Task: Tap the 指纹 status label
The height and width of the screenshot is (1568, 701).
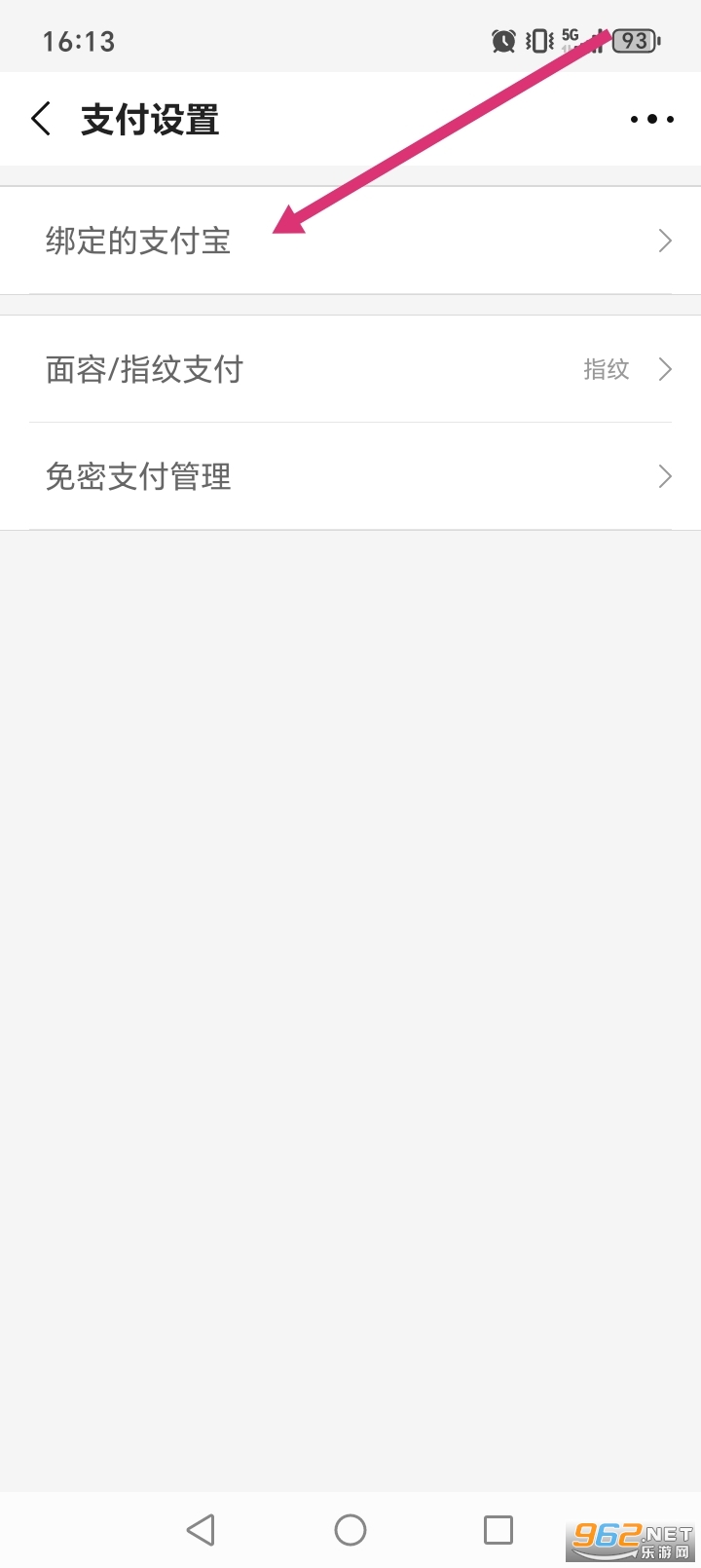Action: (x=606, y=370)
